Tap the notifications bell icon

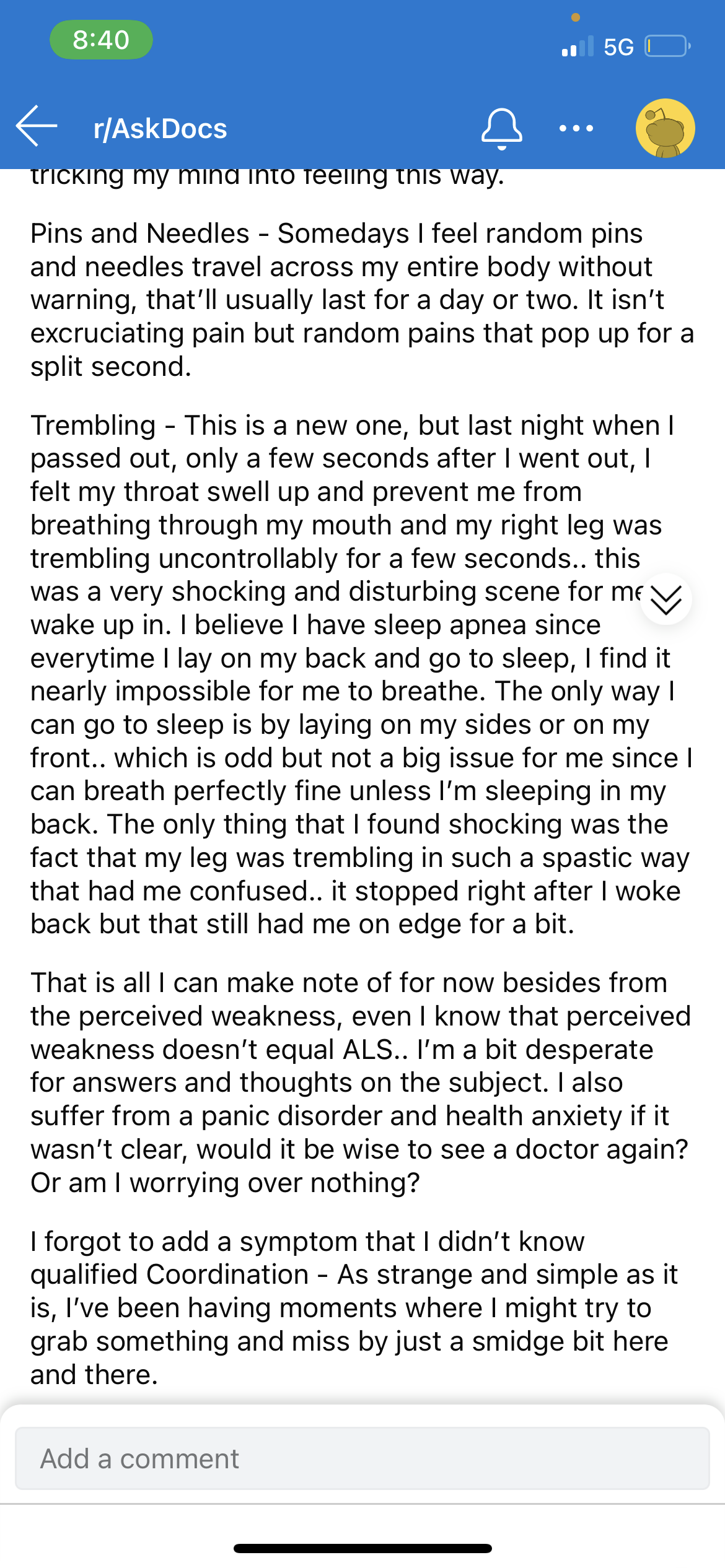click(x=501, y=129)
